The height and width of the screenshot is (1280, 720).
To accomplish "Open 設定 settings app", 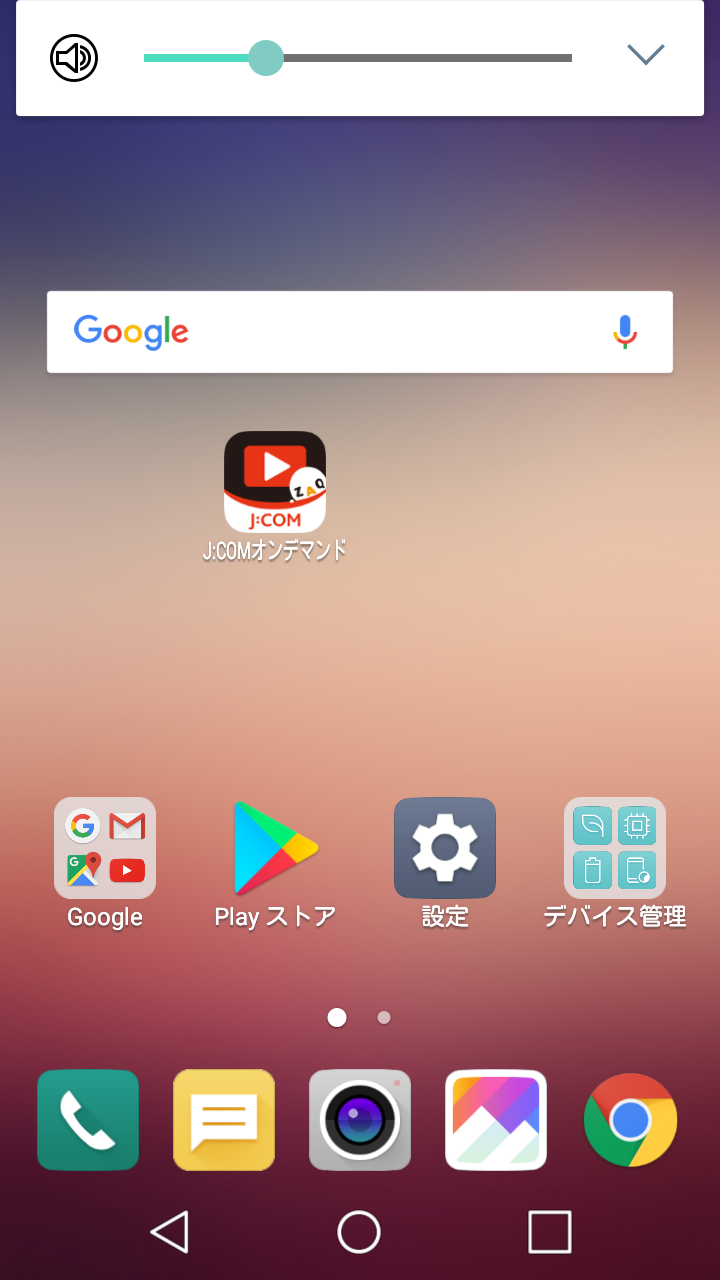I will pos(445,848).
